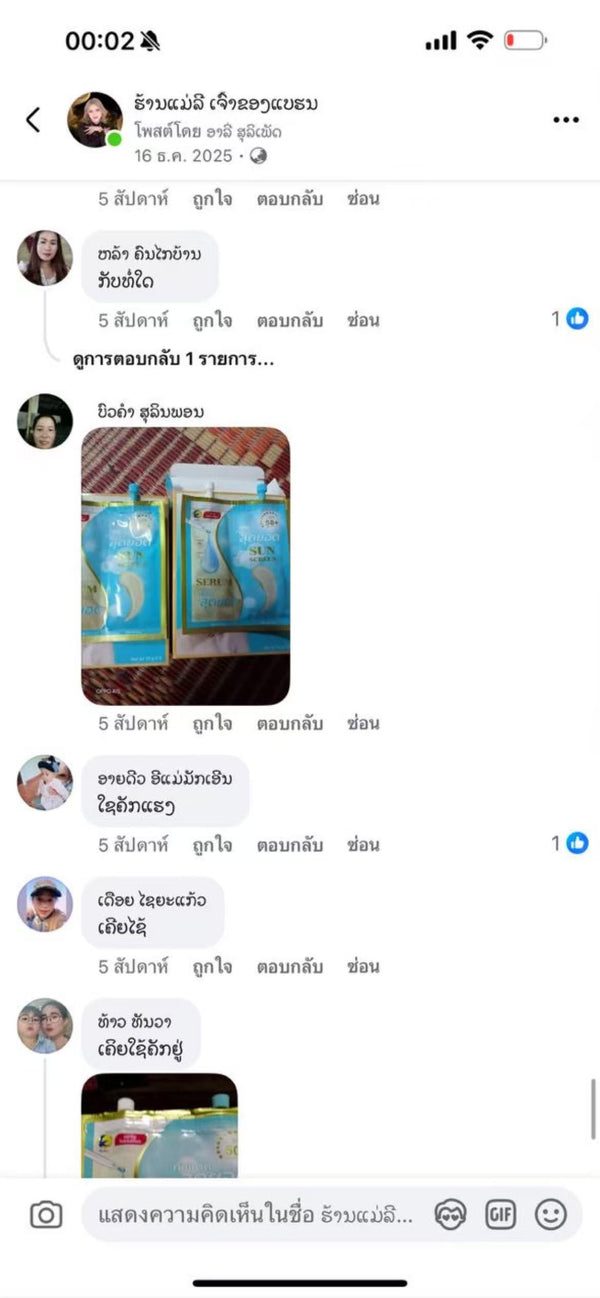
Task: Open ບົວຄຳ ສຸລິນພອນ's profile picture
Action: (x=45, y=421)
